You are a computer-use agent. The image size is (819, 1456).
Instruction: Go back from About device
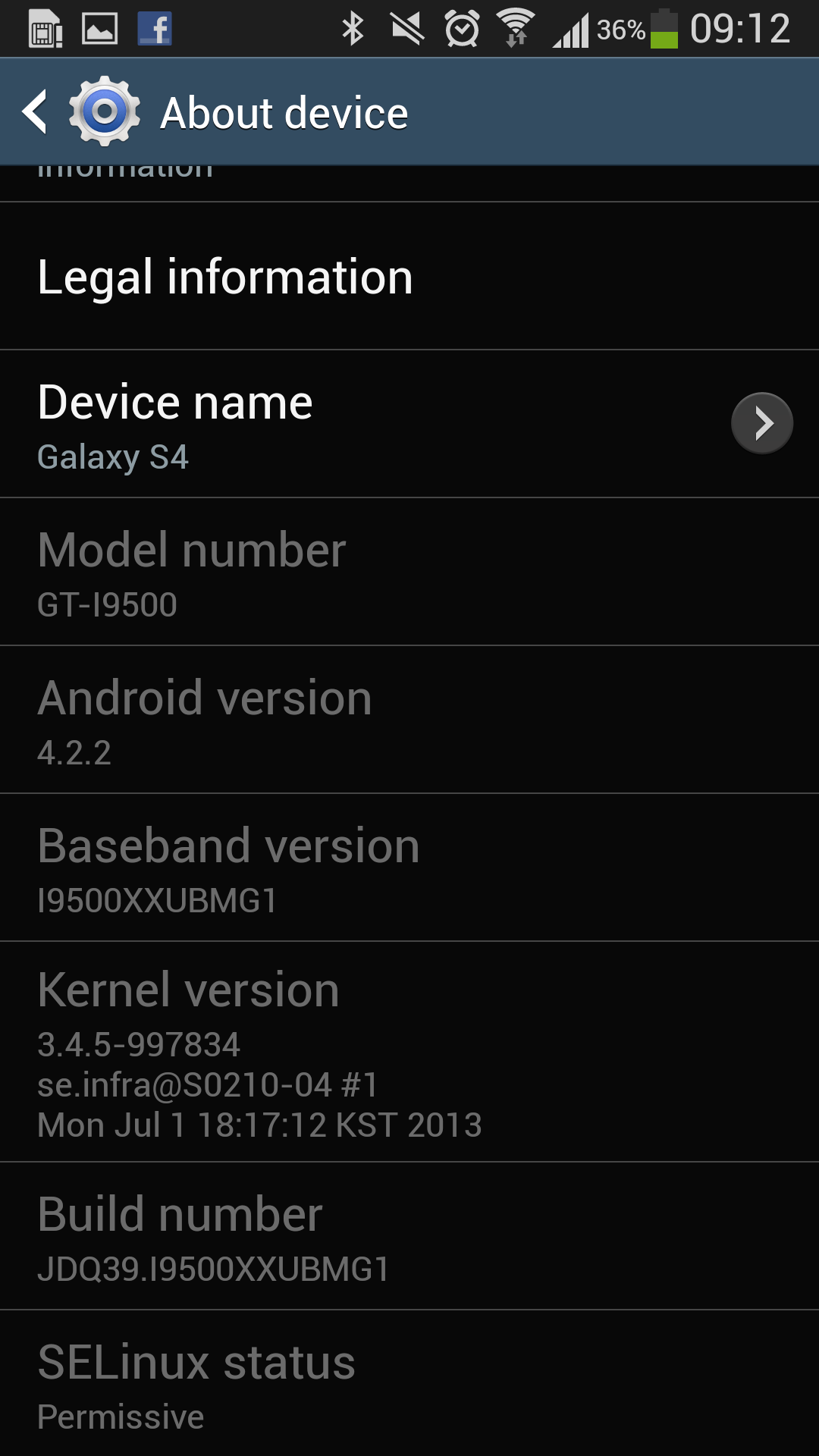[x=36, y=112]
